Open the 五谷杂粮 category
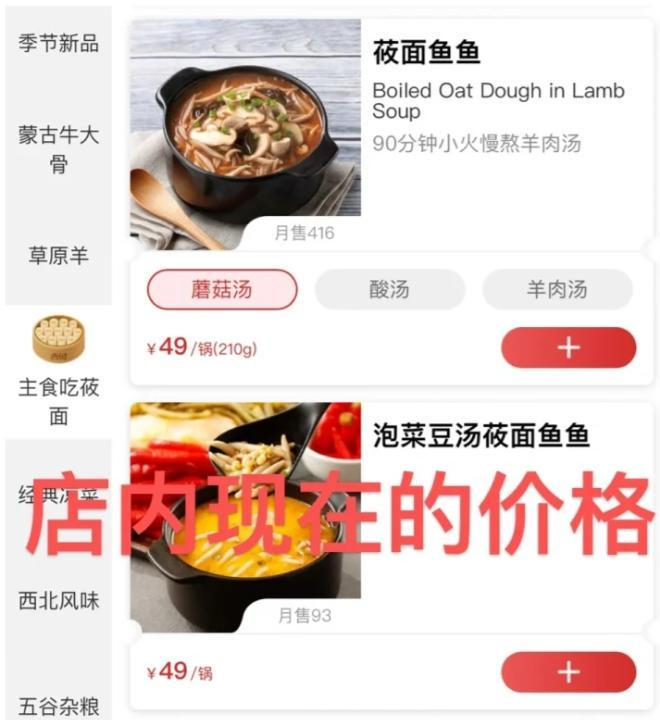Viewport: 660px width, 720px height. point(58,706)
